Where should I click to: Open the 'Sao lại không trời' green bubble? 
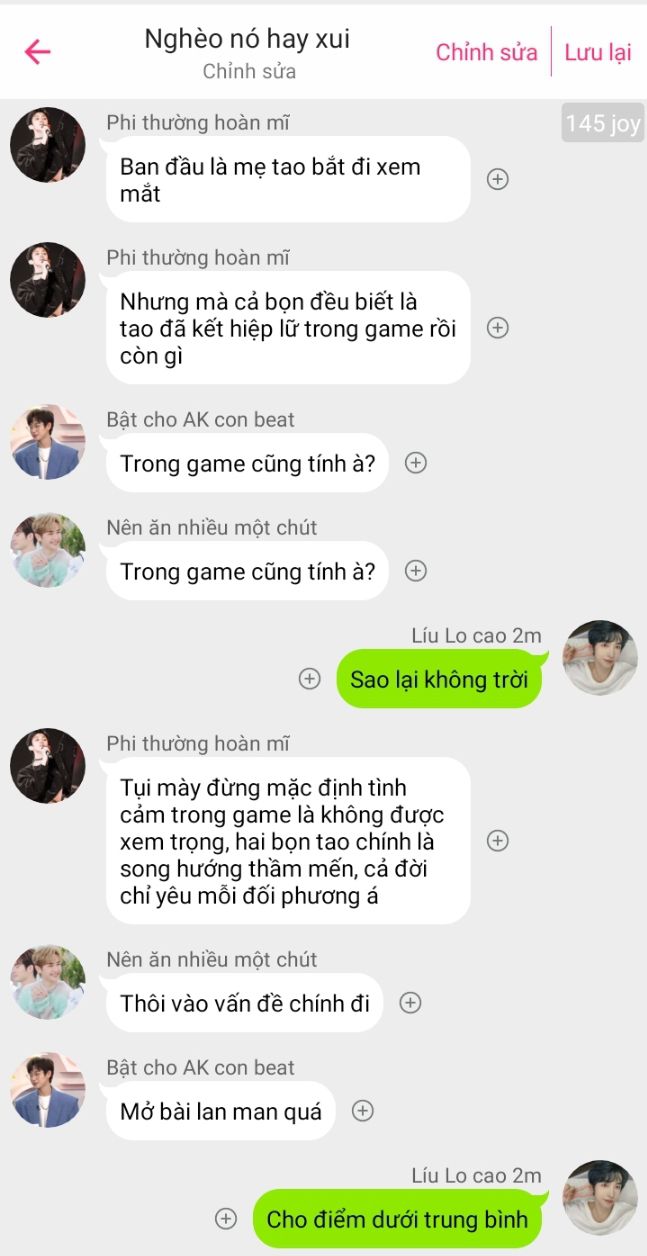click(439, 679)
